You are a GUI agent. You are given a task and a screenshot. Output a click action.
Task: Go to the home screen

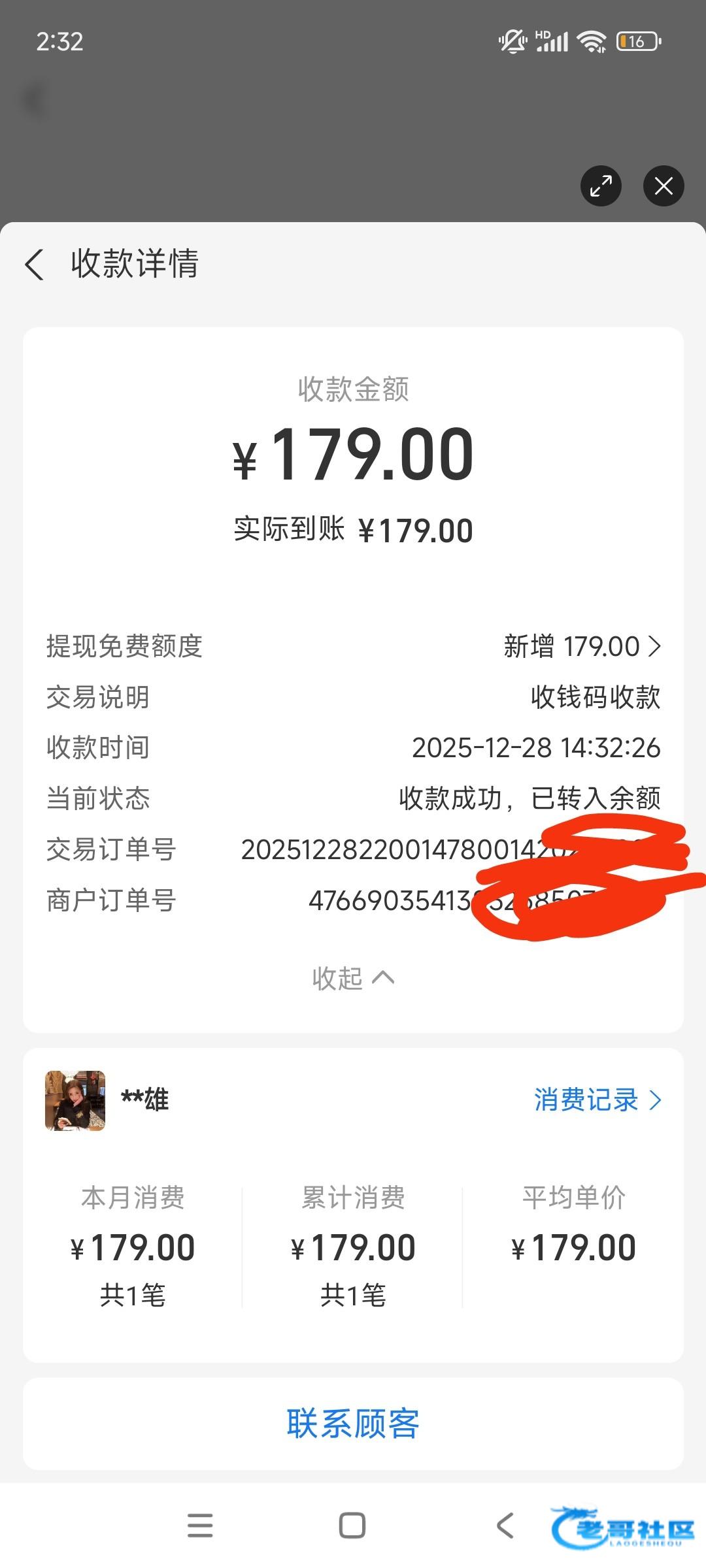[x=352, y=1526]
